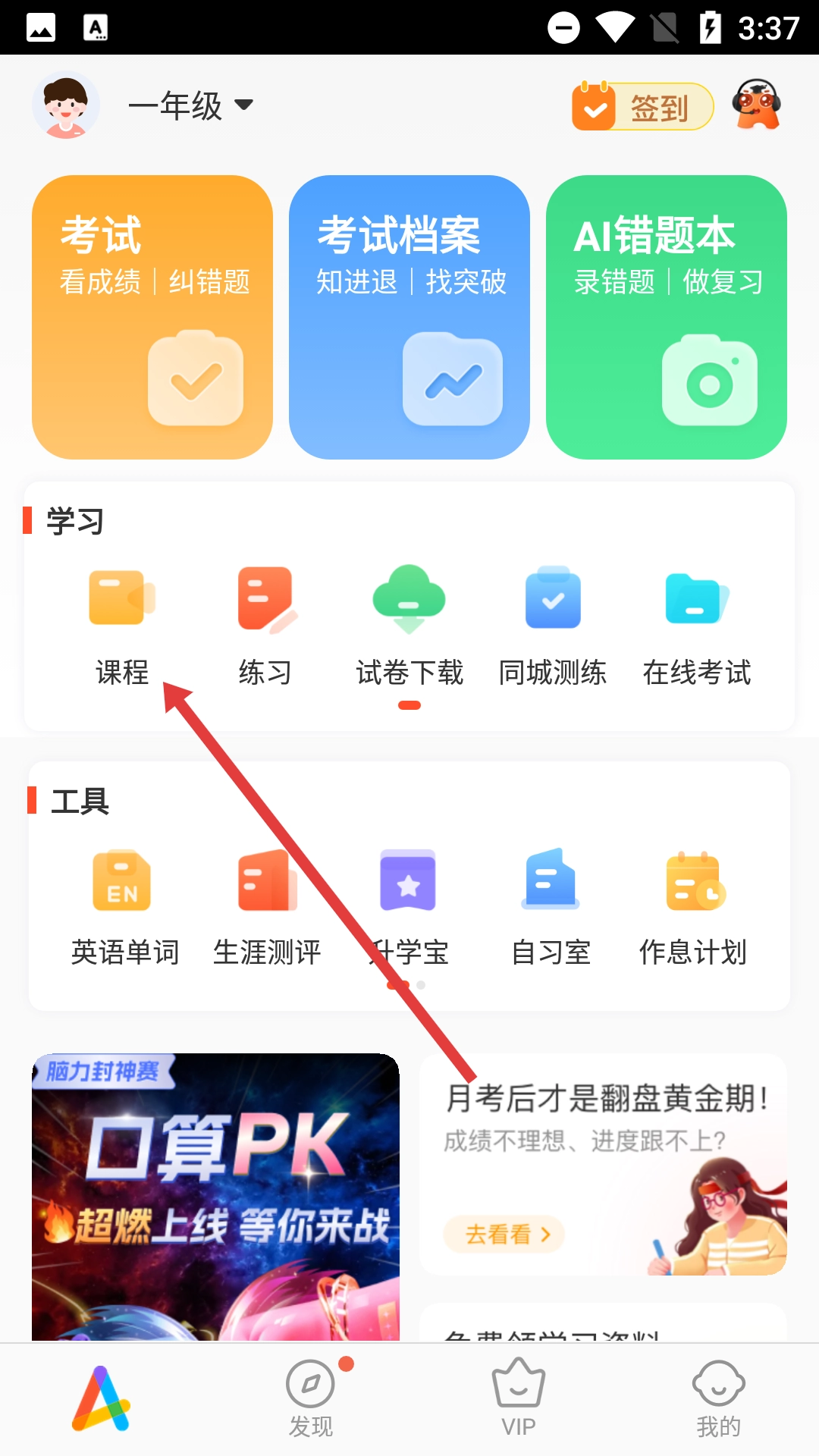Open the 考试档案 card
819x1456 pixels.
click(x=409, y=317)
